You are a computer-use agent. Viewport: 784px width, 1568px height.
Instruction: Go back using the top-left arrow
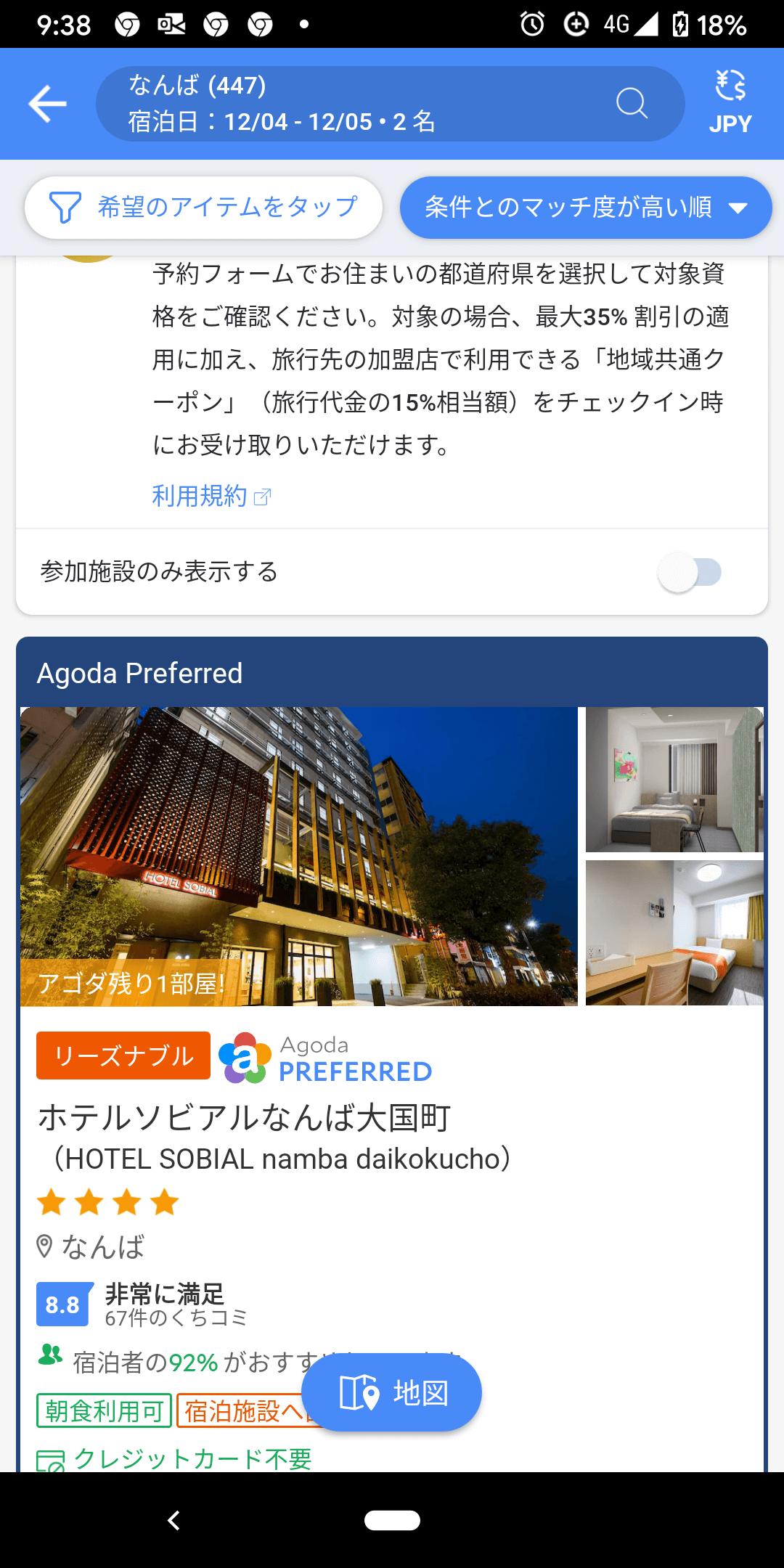48,104
